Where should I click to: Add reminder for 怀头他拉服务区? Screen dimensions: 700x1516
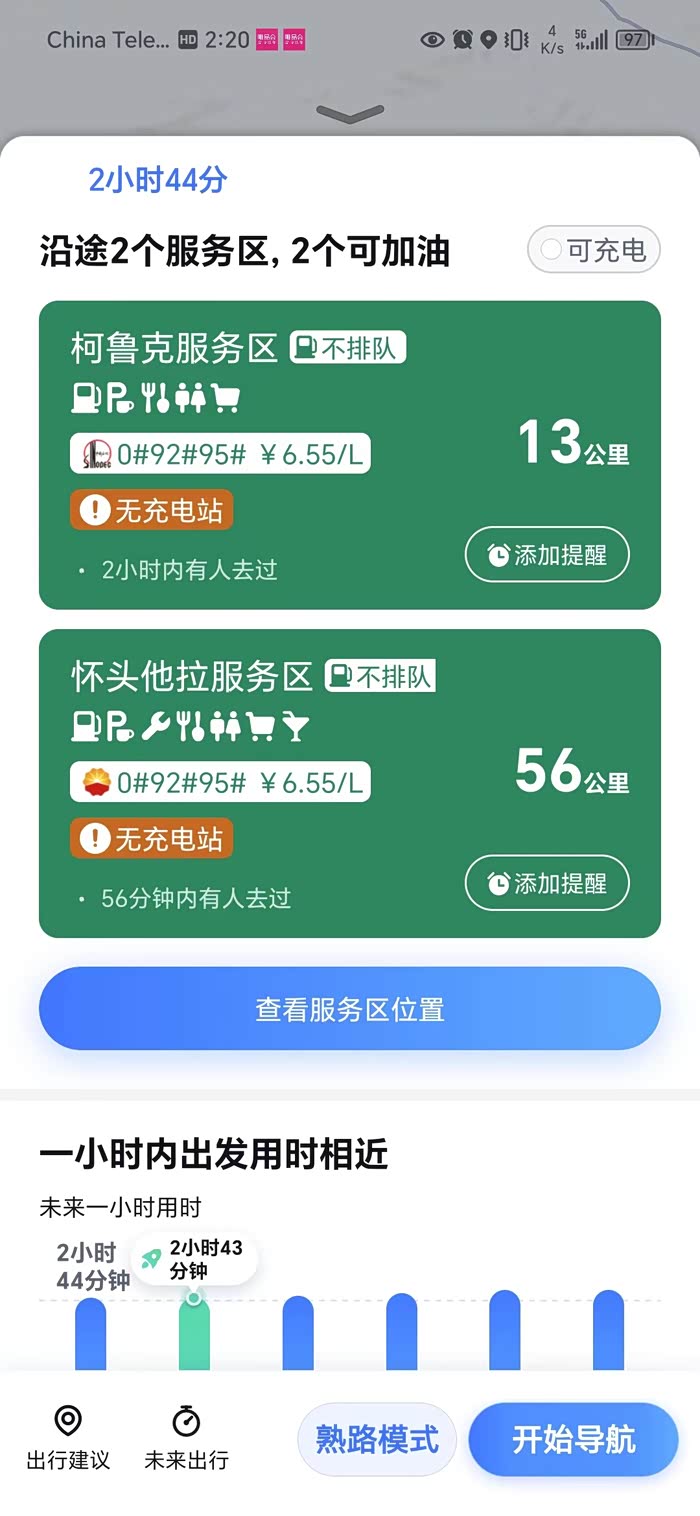[547, 883]
